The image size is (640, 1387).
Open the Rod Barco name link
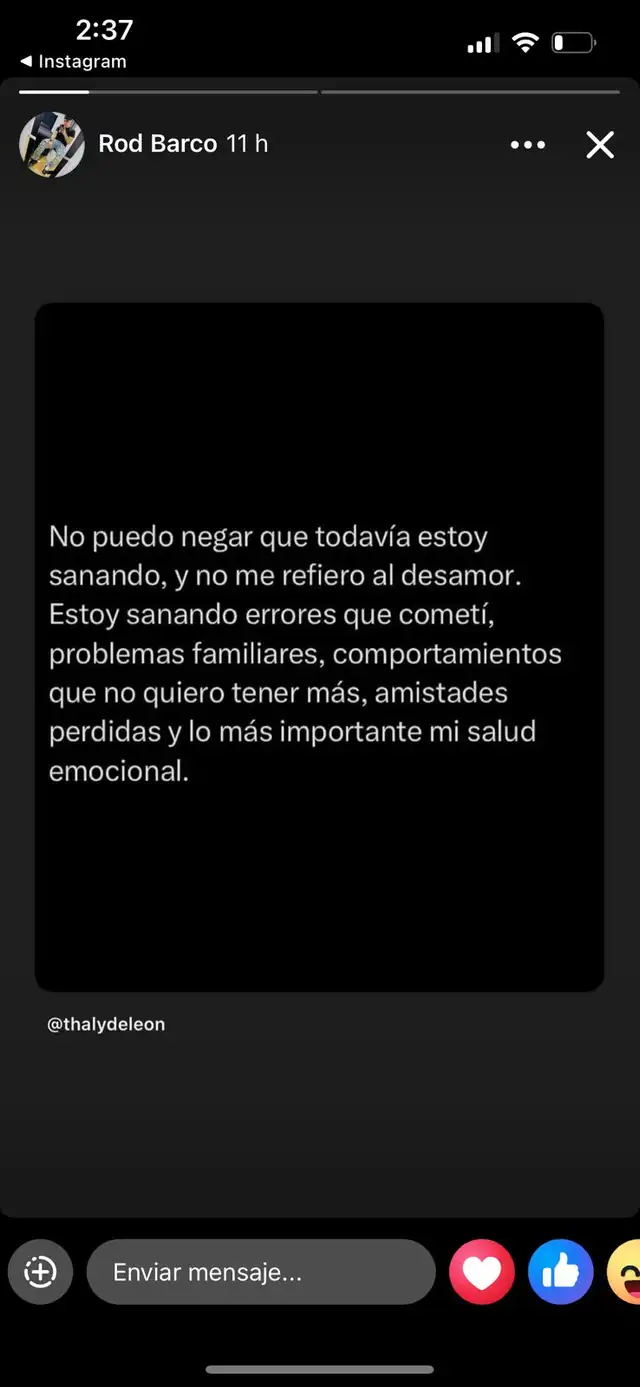click(157, 144)
